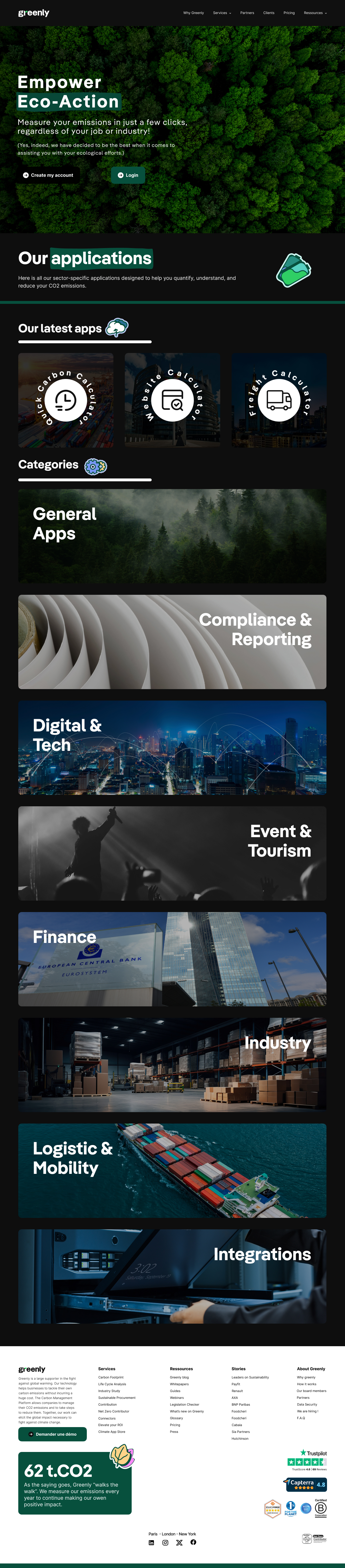The image size is (345, 1568).
Task: Launch the Website Calculator app
Action: (172, 400)
